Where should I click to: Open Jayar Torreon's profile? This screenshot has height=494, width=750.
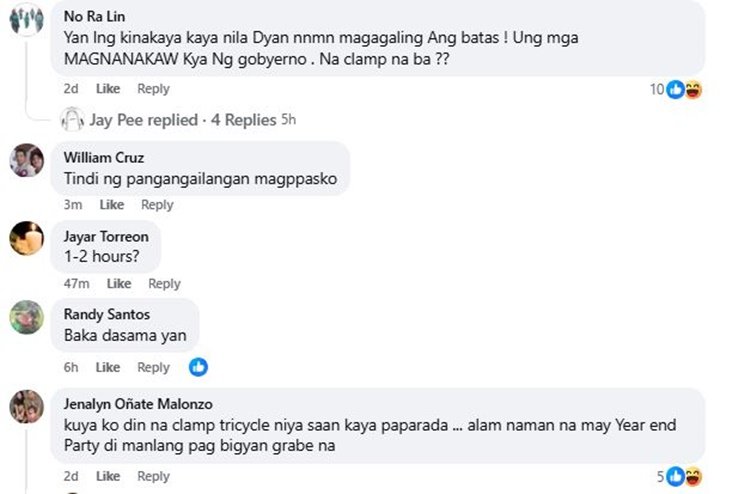106,237
